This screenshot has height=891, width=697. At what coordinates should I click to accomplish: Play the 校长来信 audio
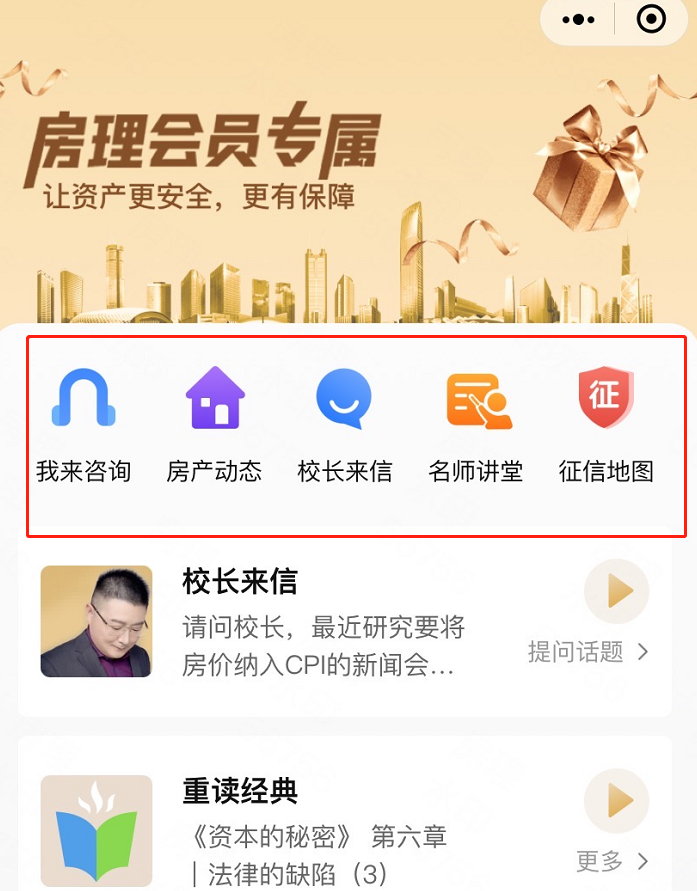pos(617,592)
